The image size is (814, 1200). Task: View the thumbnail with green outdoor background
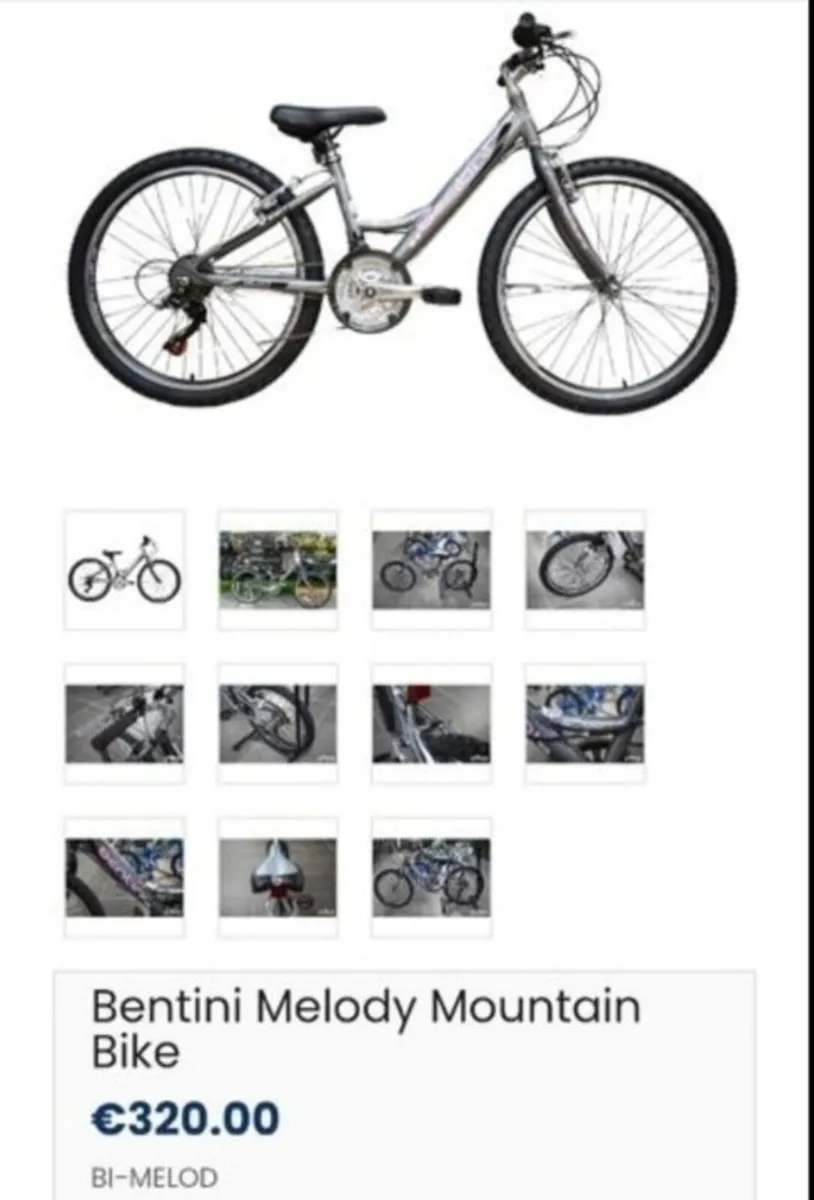[278, 571]
